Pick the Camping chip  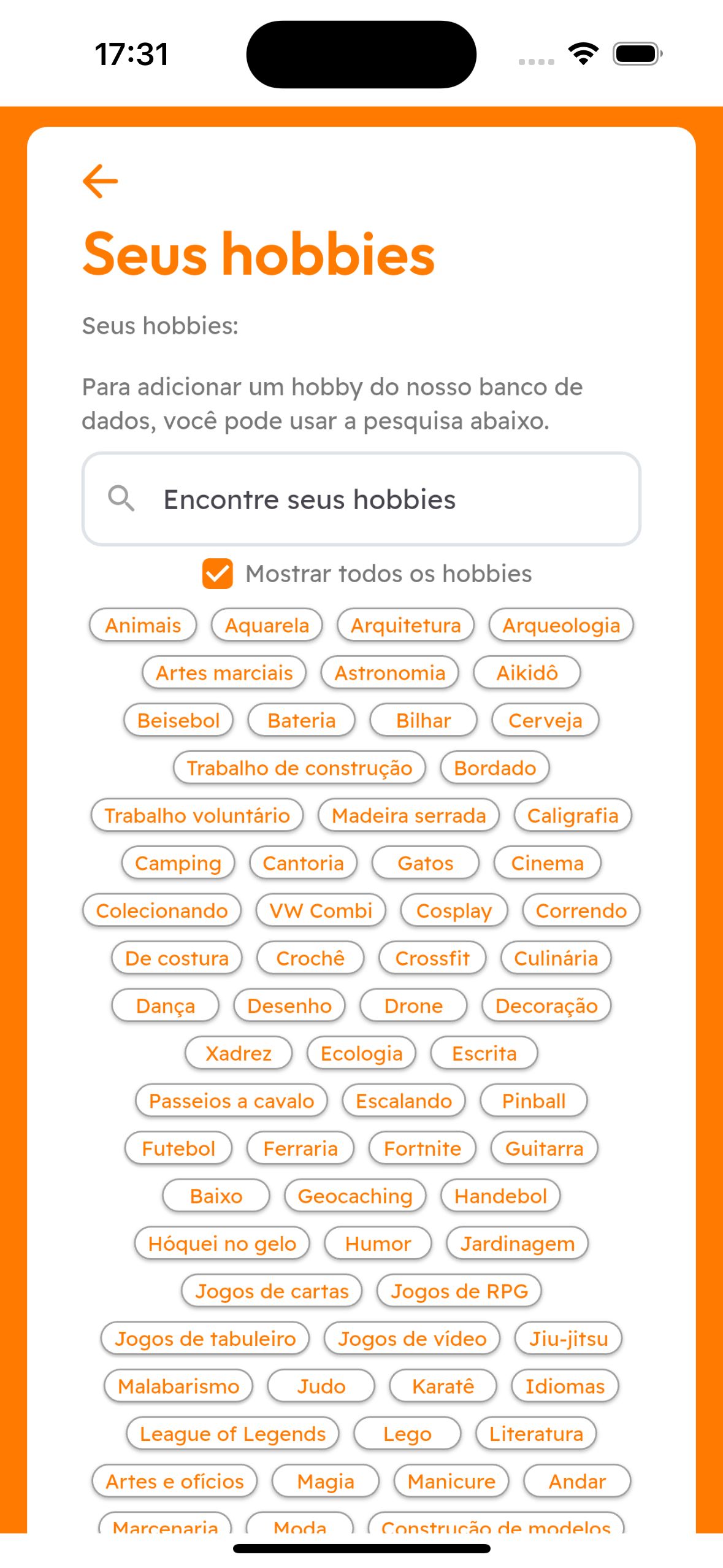[x=178, y=863]
